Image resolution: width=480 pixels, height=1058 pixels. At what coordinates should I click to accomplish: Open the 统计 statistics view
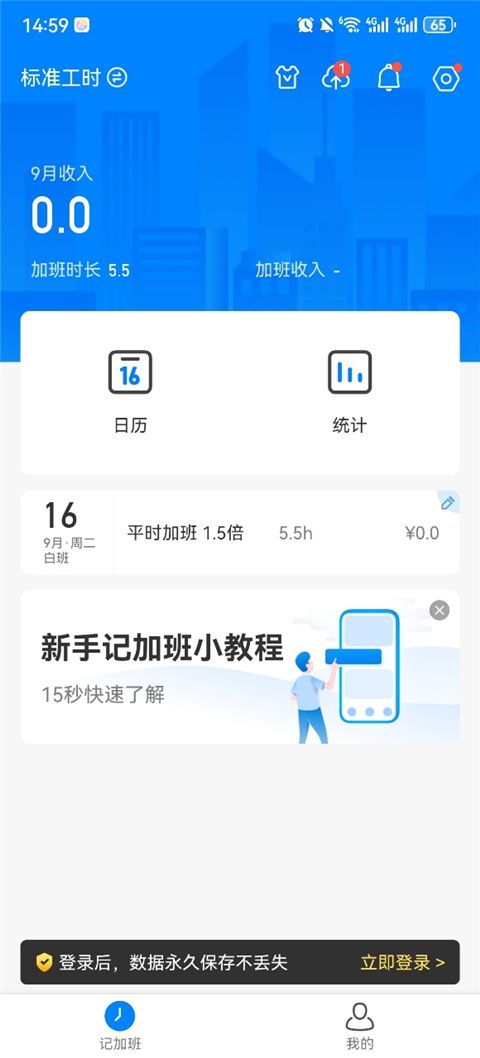click(x=350, y=393)
